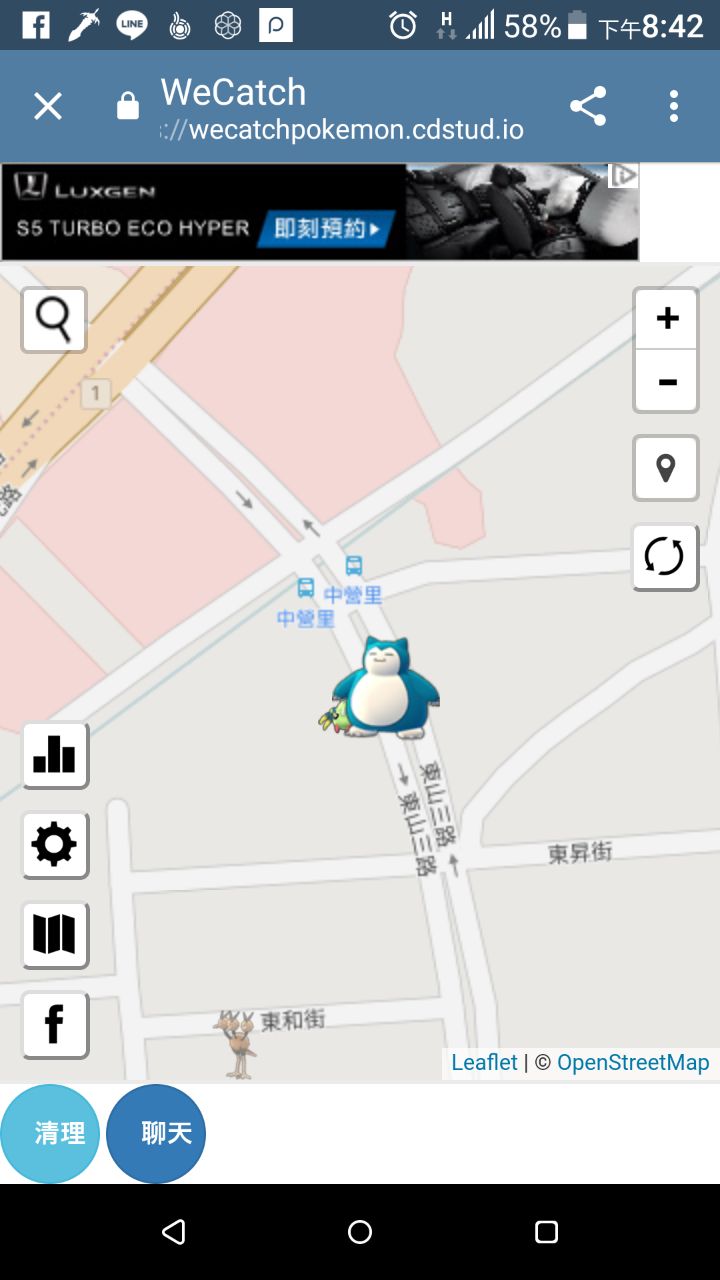Open the settings gear
Image resolution: width=720 pixels, height=1280 pixels.
[55, 845]
